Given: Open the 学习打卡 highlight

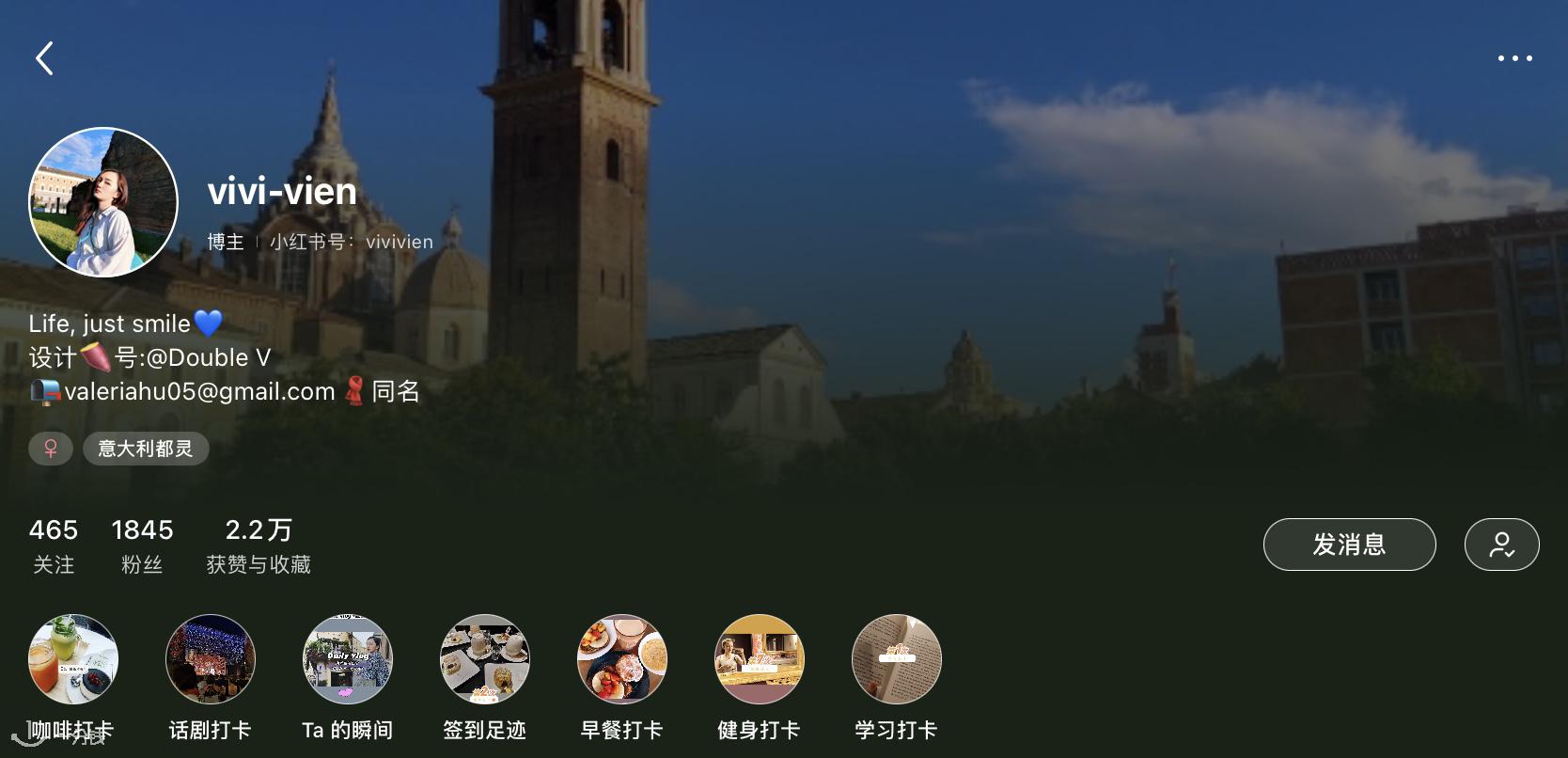Looking at the screenshot, I should pos(897,659).
